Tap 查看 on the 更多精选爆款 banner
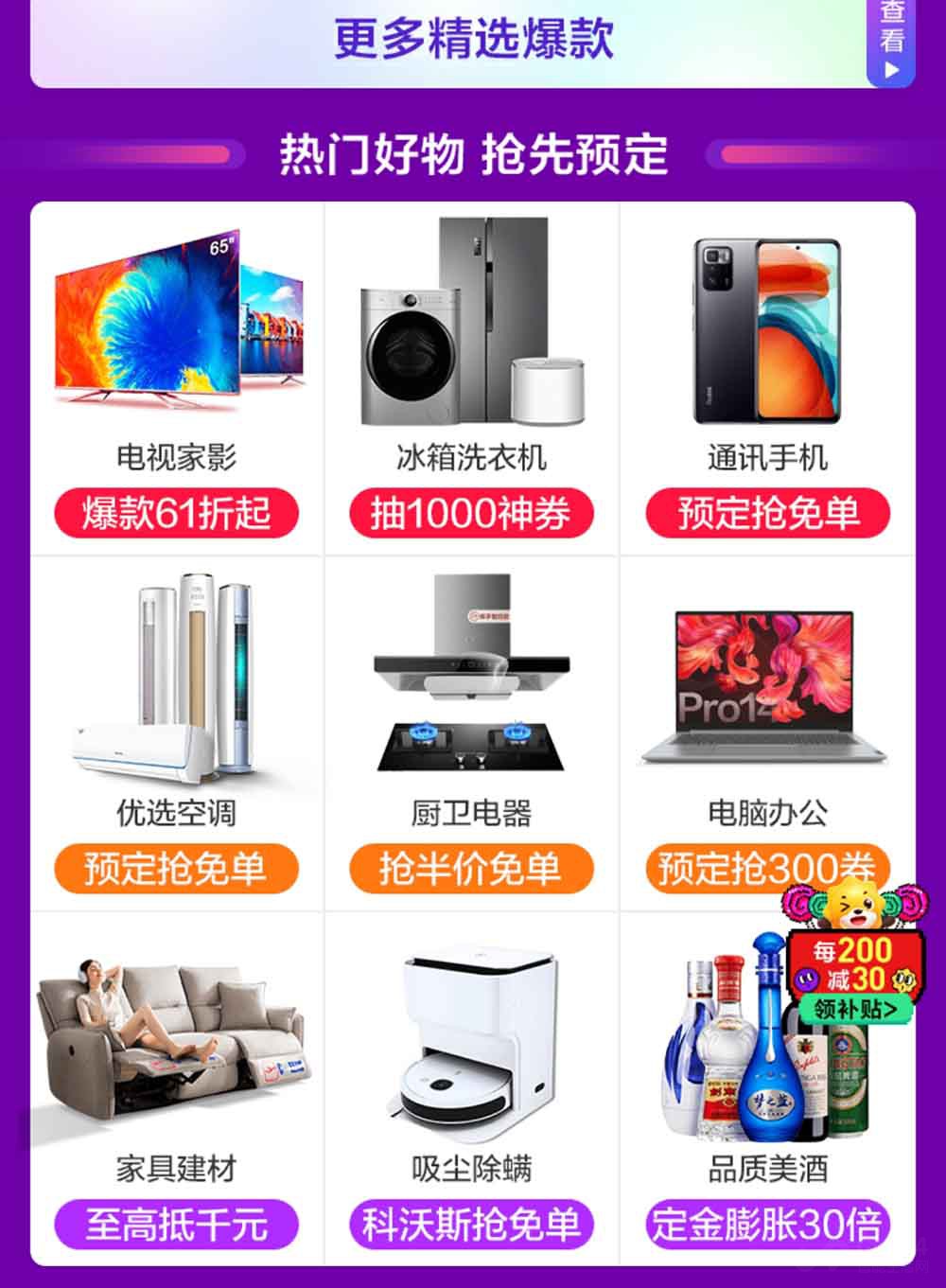 click(x=891, y=40)
